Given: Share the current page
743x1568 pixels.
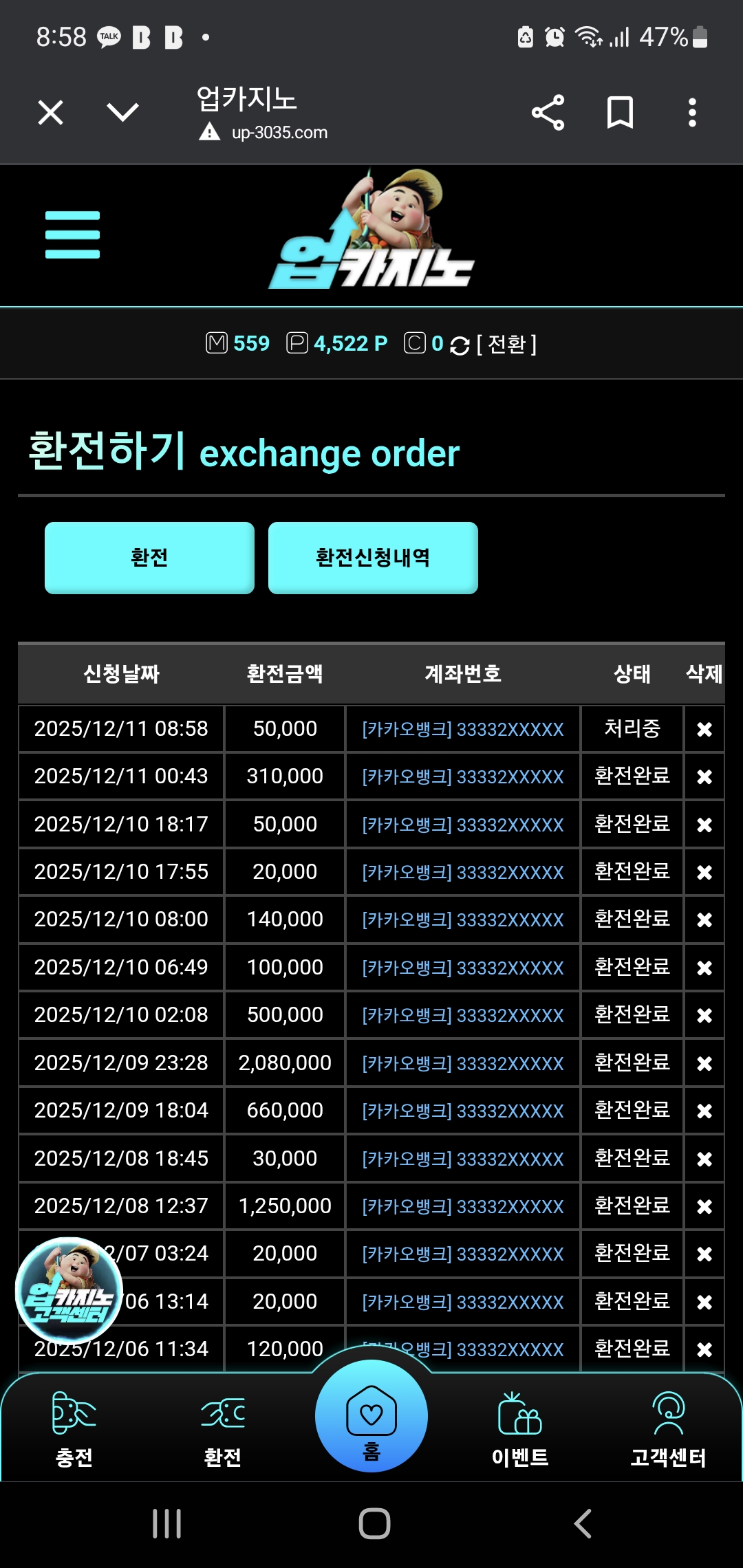Looking at the screenshot, I should [548, 113].
